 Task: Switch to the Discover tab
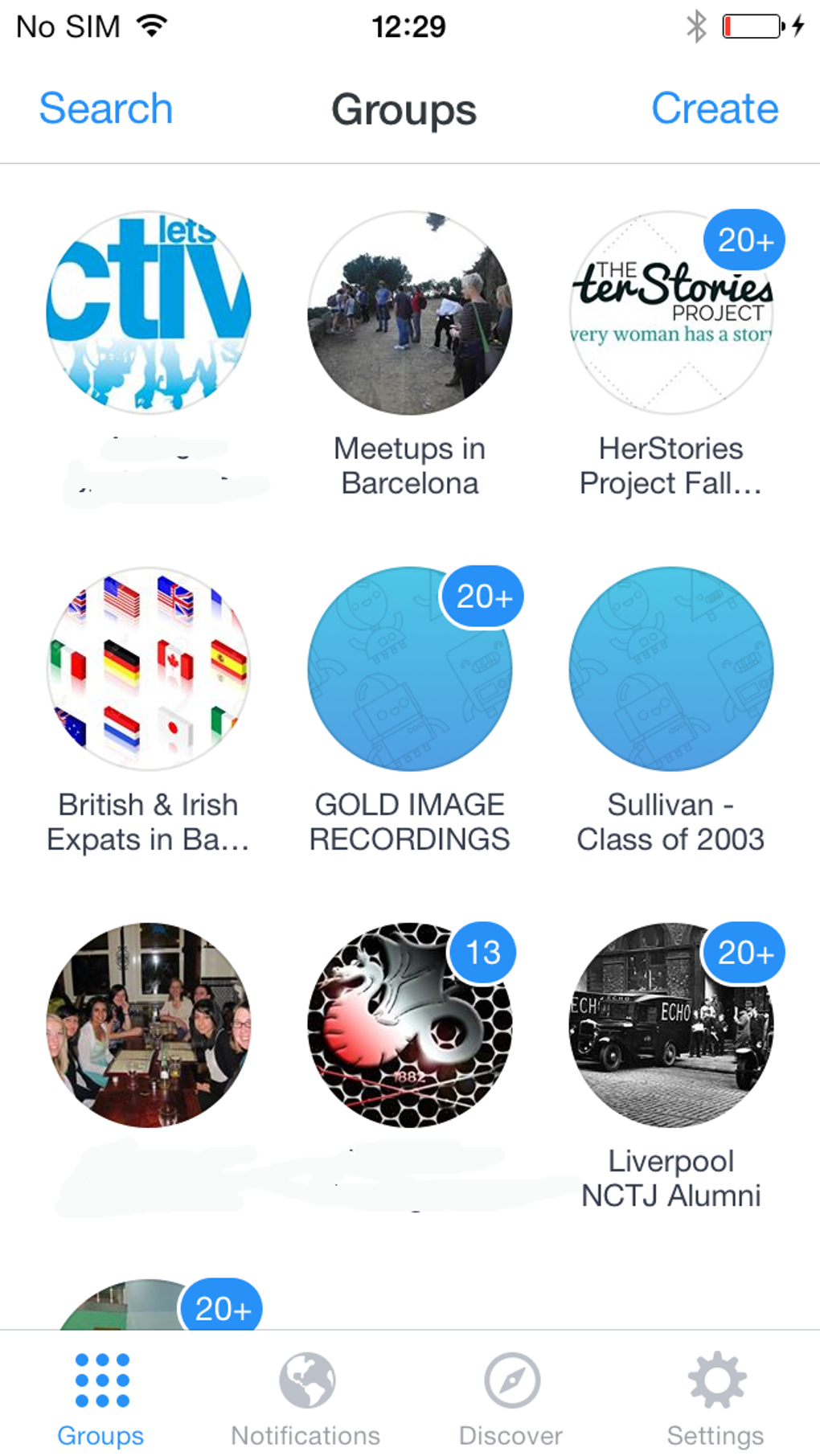pyautogui.click(x=510, y=1399)
